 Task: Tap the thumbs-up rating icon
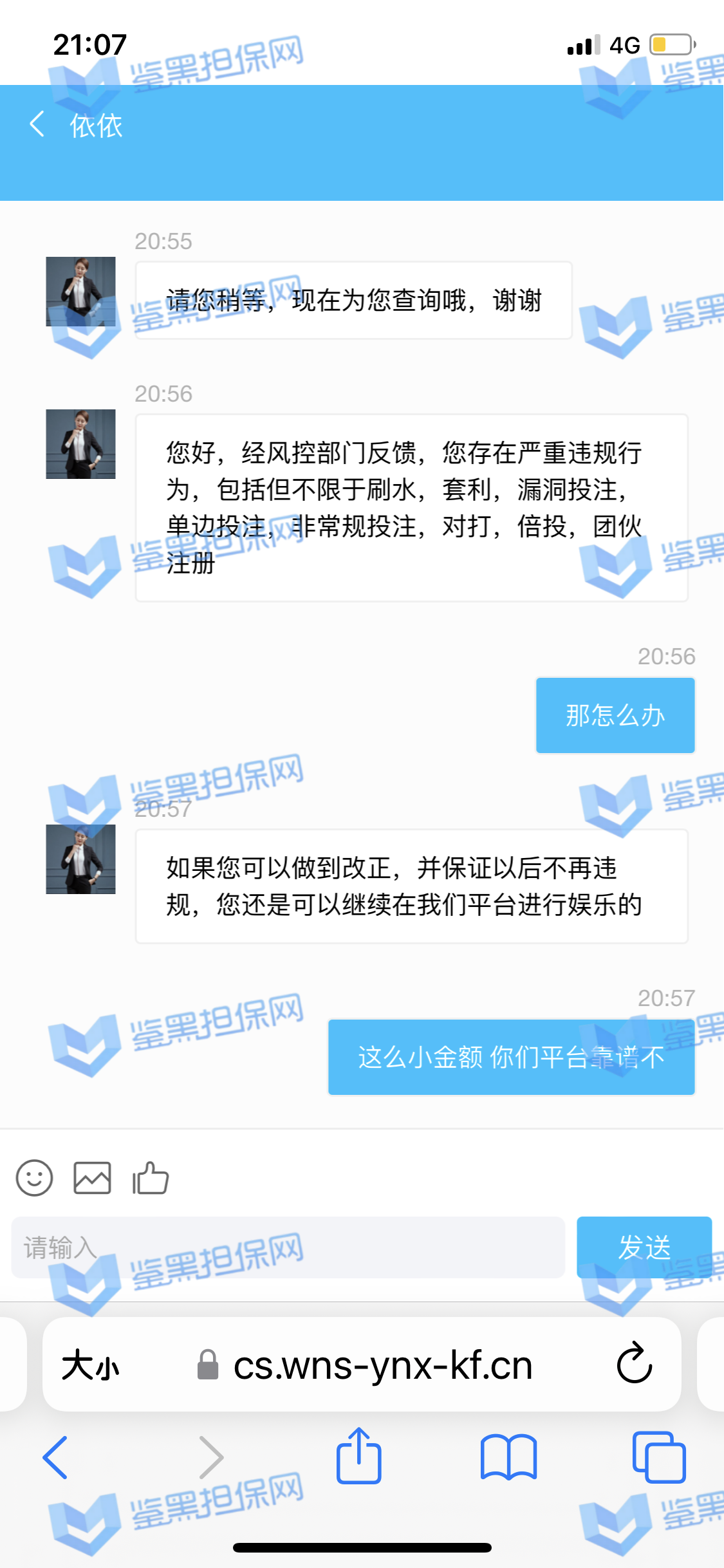[x=151, y=1178]
